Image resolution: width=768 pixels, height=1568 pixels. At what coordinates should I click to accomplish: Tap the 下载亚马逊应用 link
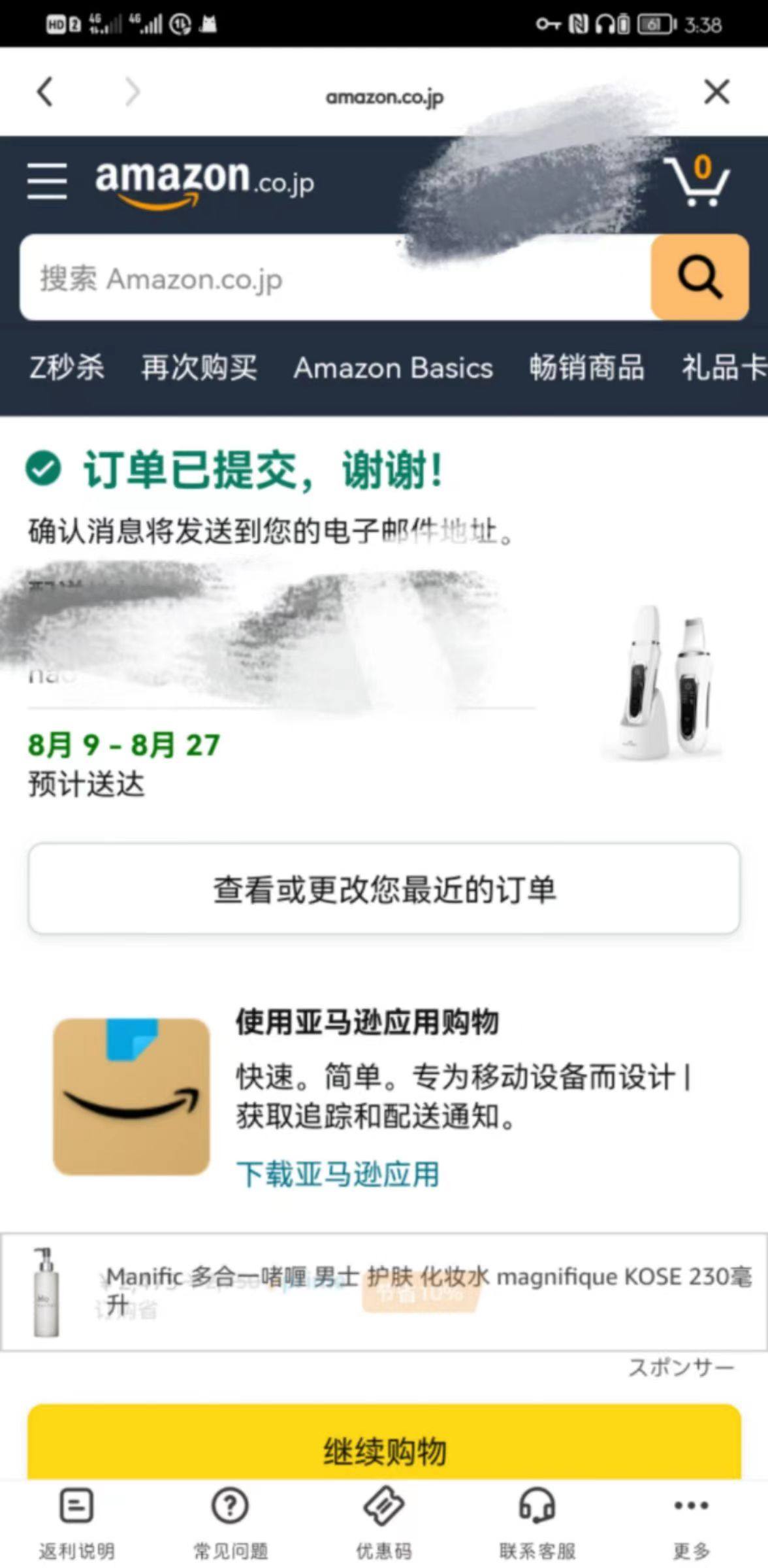coord(338,1172)
